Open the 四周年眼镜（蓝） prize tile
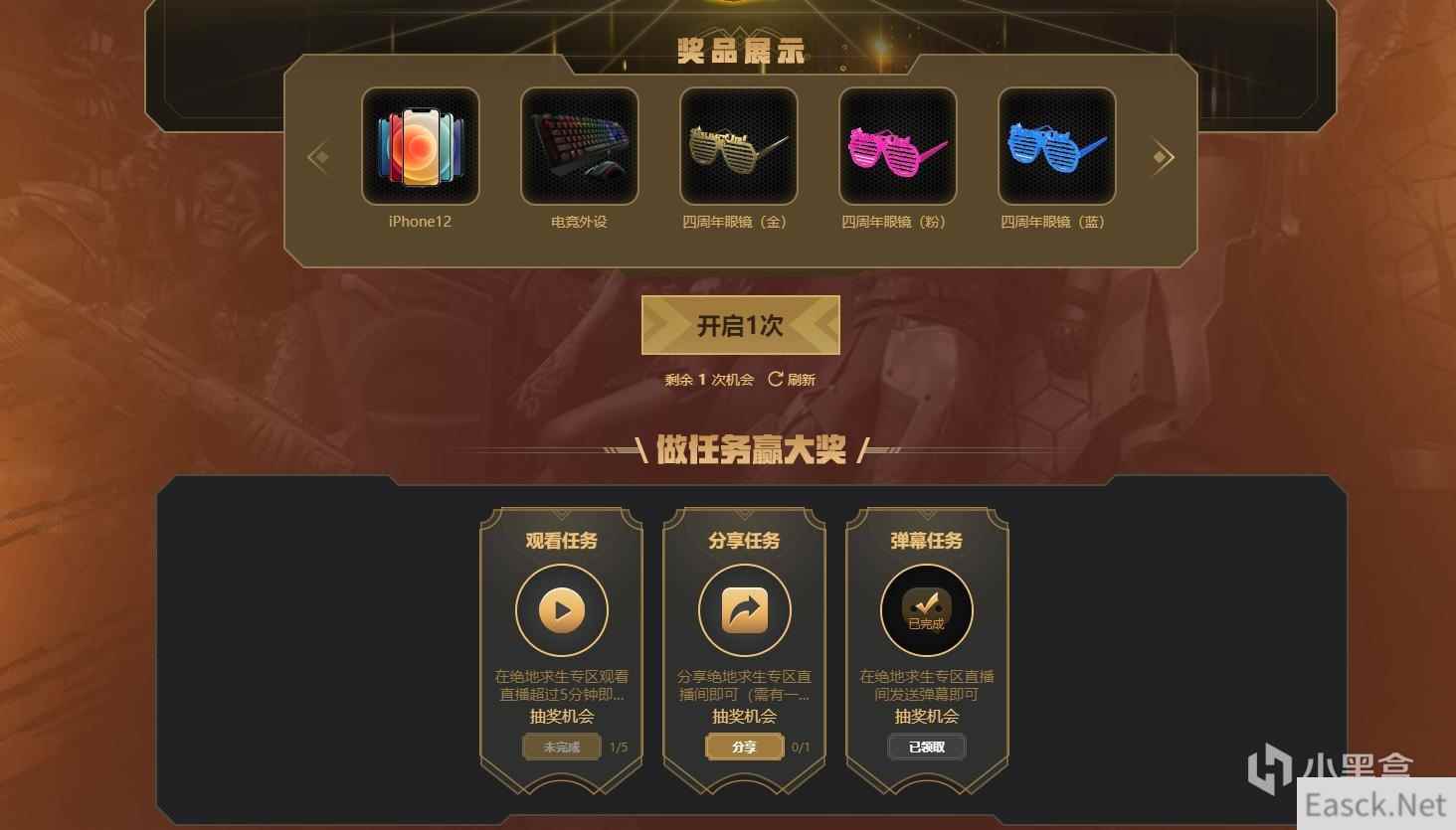This screenshot has height=830, width=1456. pyautogui.click(x=1056, y=146)
